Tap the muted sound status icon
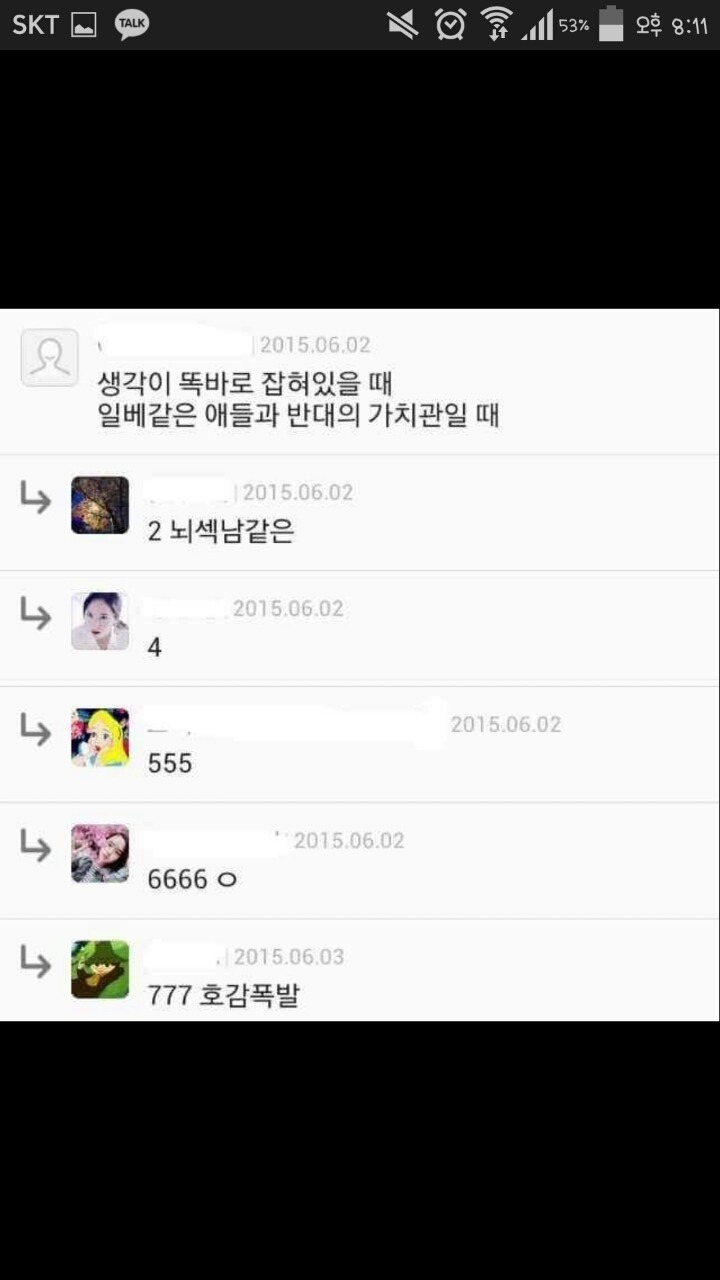 (x=404, y=24)
